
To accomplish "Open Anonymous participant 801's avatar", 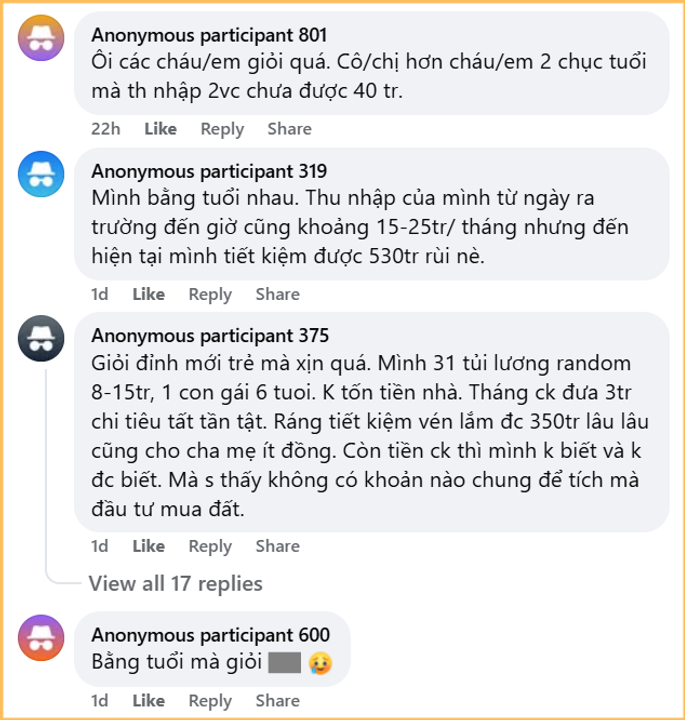I will [41, 40].
